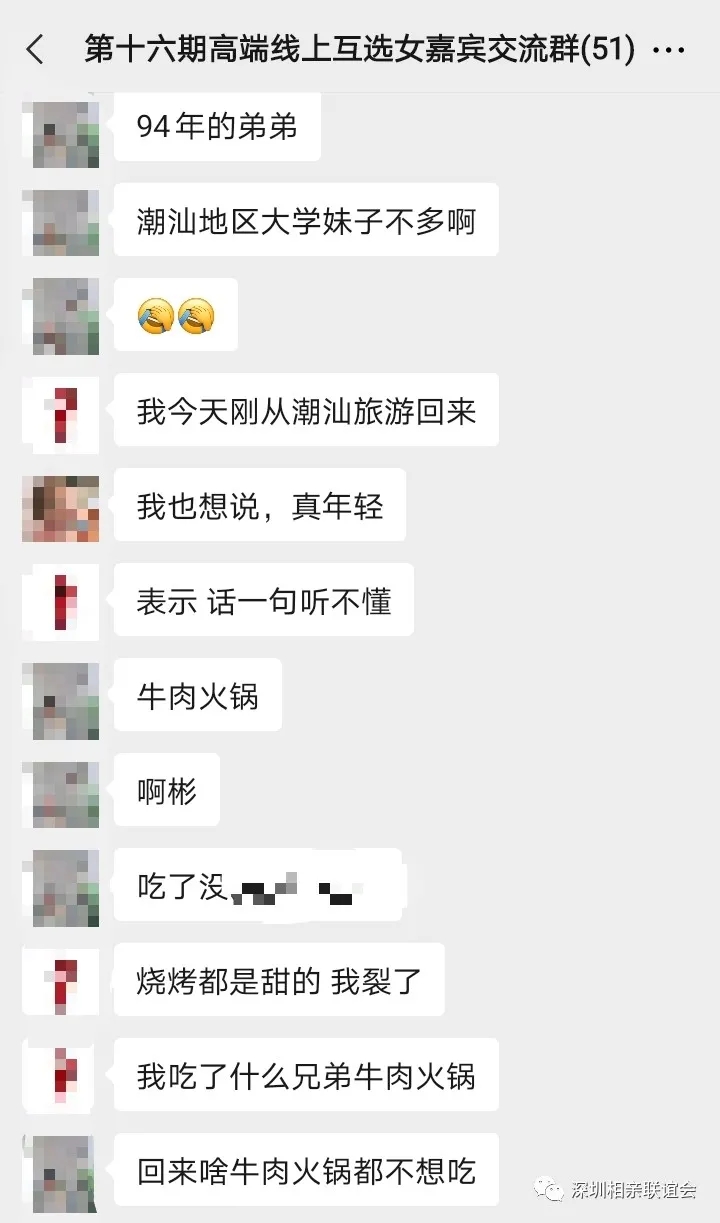
Task: Open avatar beside "我也想说，真年轻"
Action: (60, 508)
